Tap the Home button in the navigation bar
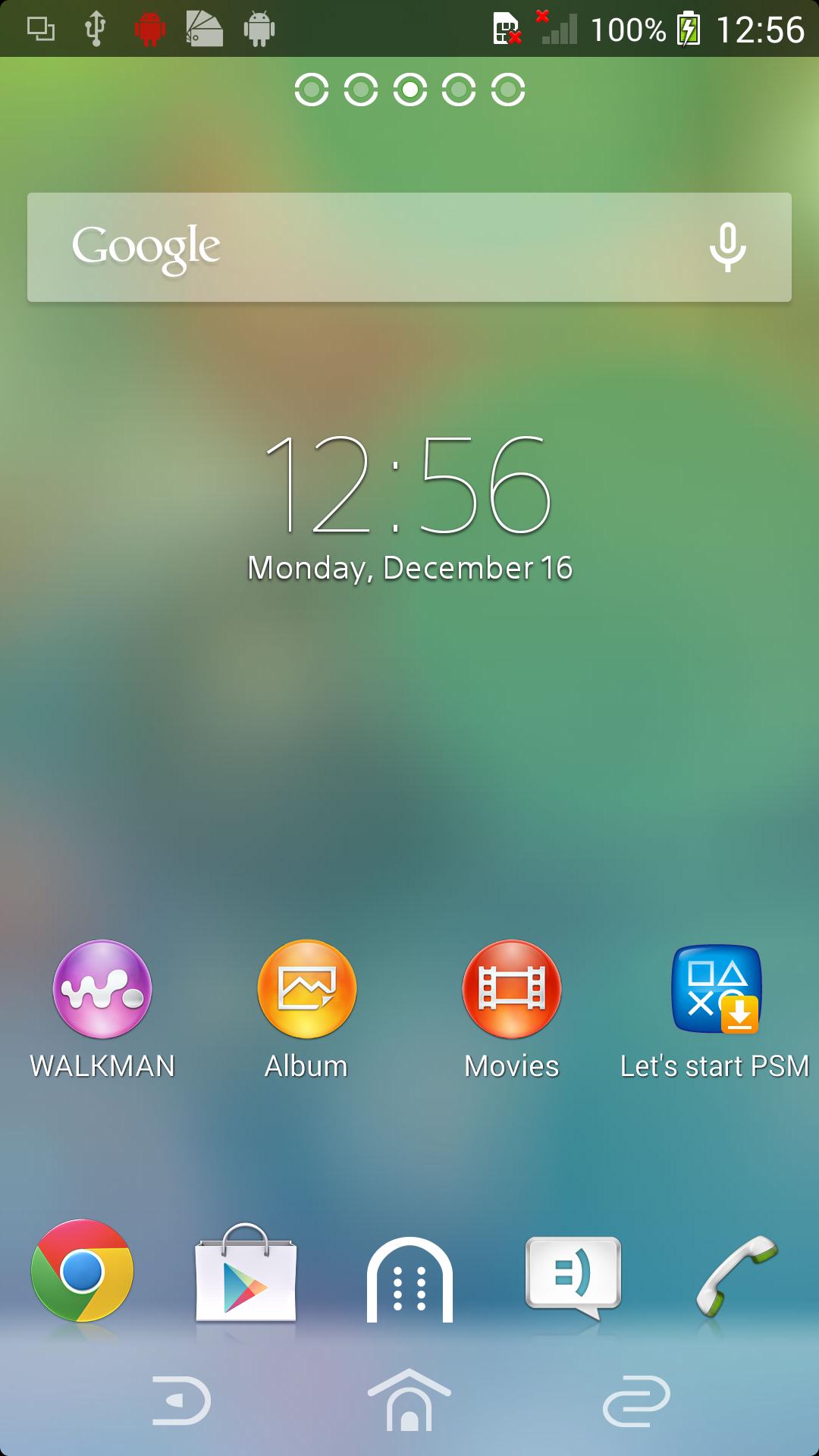 point(409,1400)
